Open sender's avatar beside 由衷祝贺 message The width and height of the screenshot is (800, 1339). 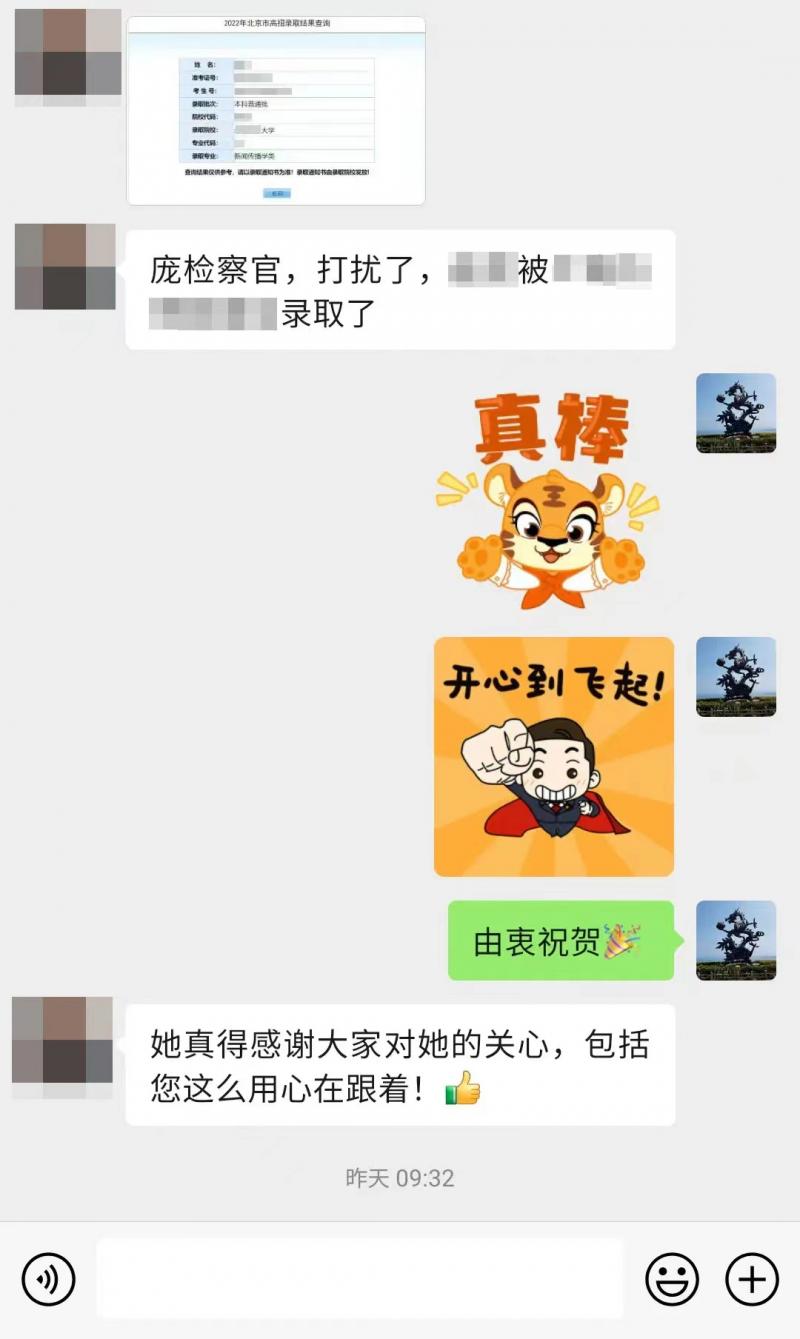(736, 940)
